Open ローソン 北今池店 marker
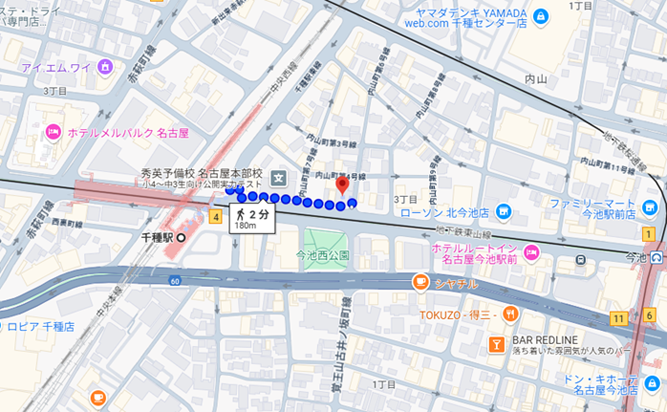The width and height of the screenshot is (667, 412). click(503, 210)
